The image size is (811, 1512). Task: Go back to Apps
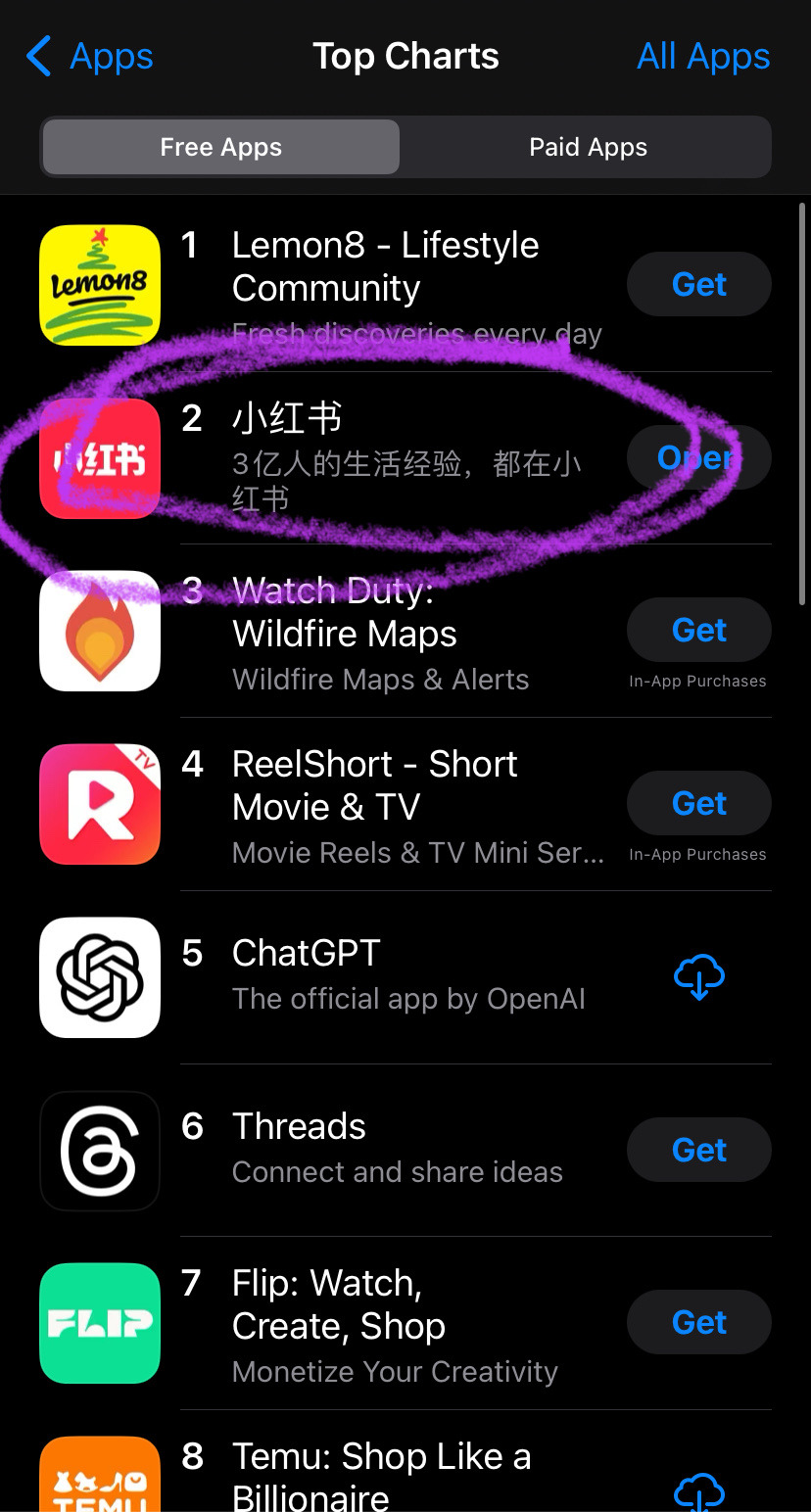pyautogui.click(x=90, y=57)
